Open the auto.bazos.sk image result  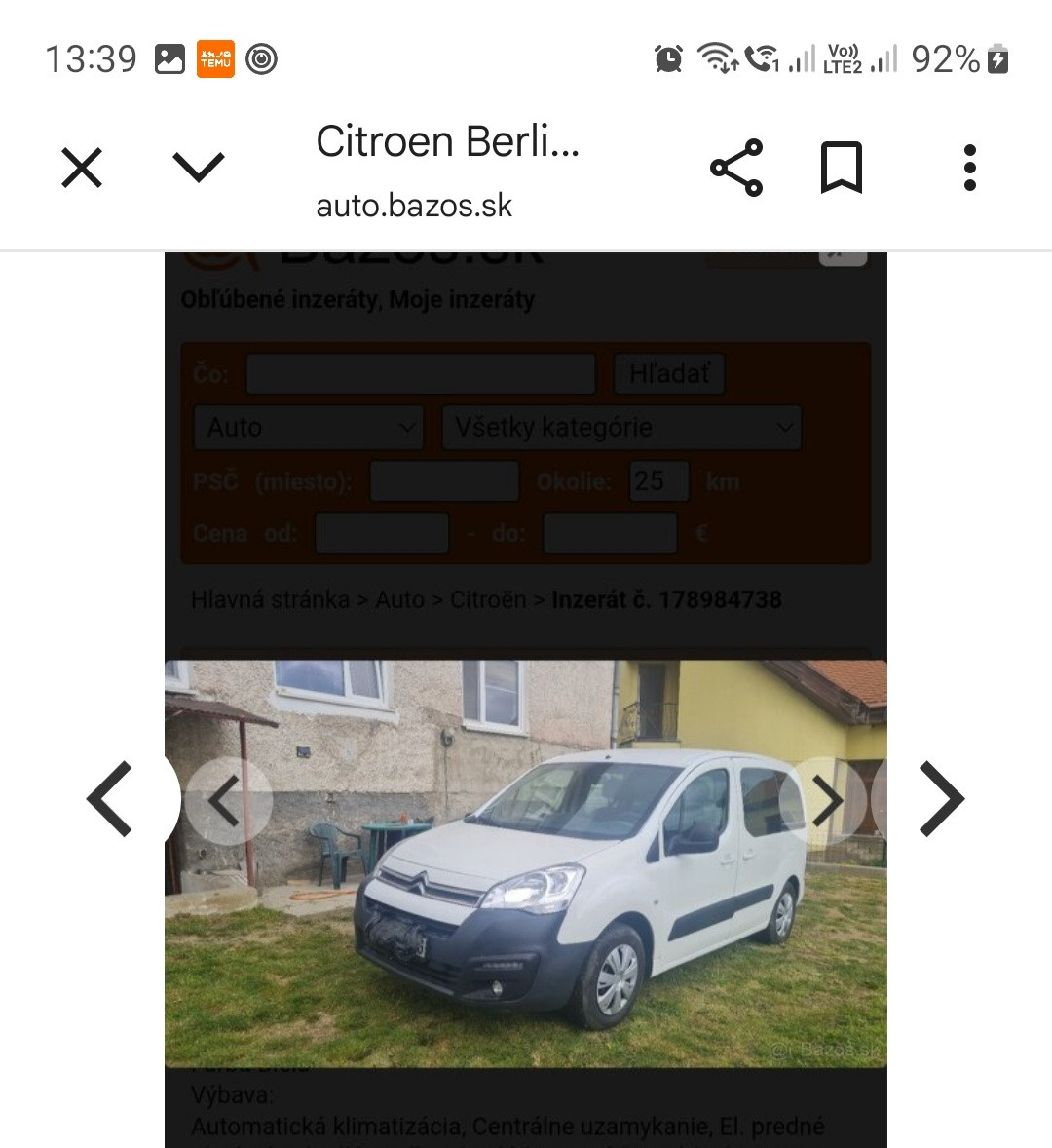point(525,863)
